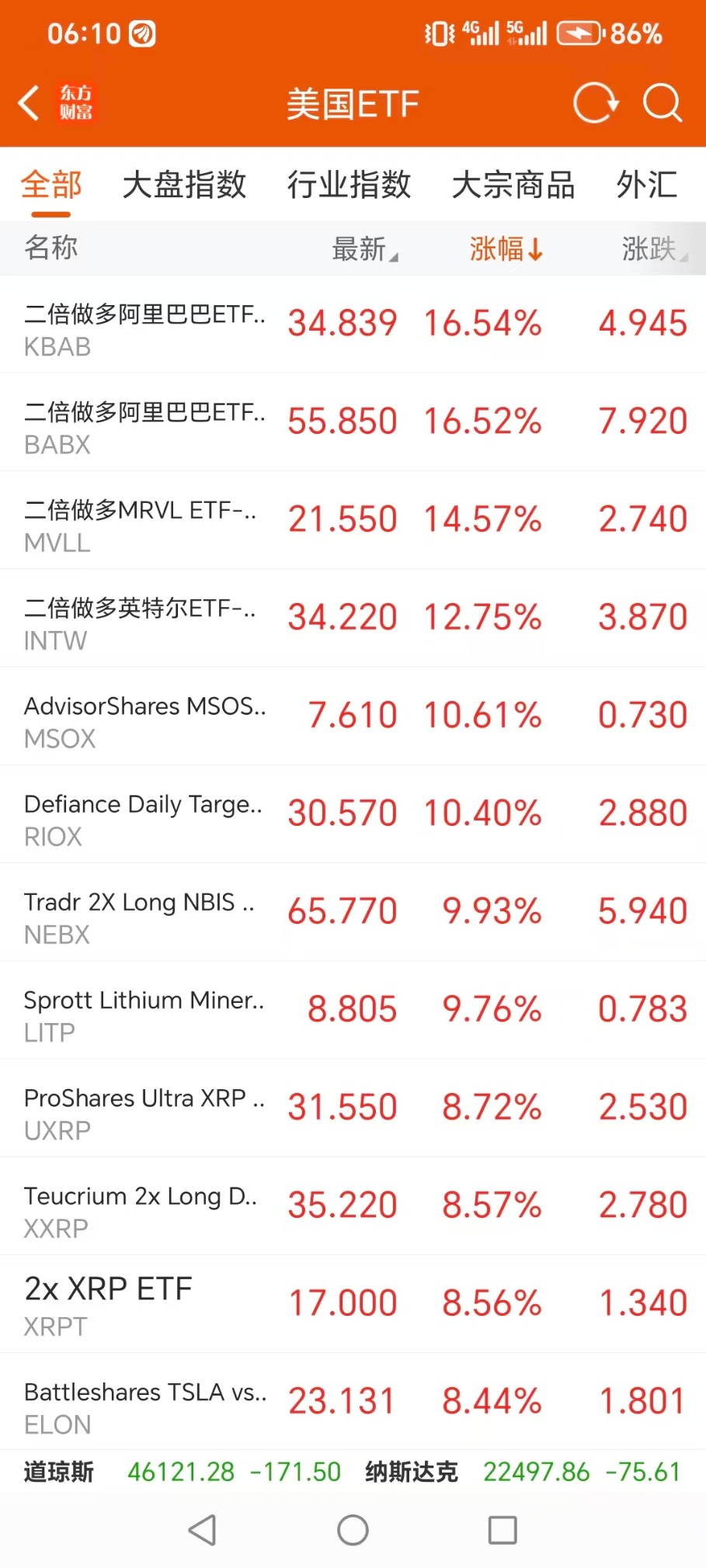Open the 2x XRP ETF XRPT row

pos(353,1304)
